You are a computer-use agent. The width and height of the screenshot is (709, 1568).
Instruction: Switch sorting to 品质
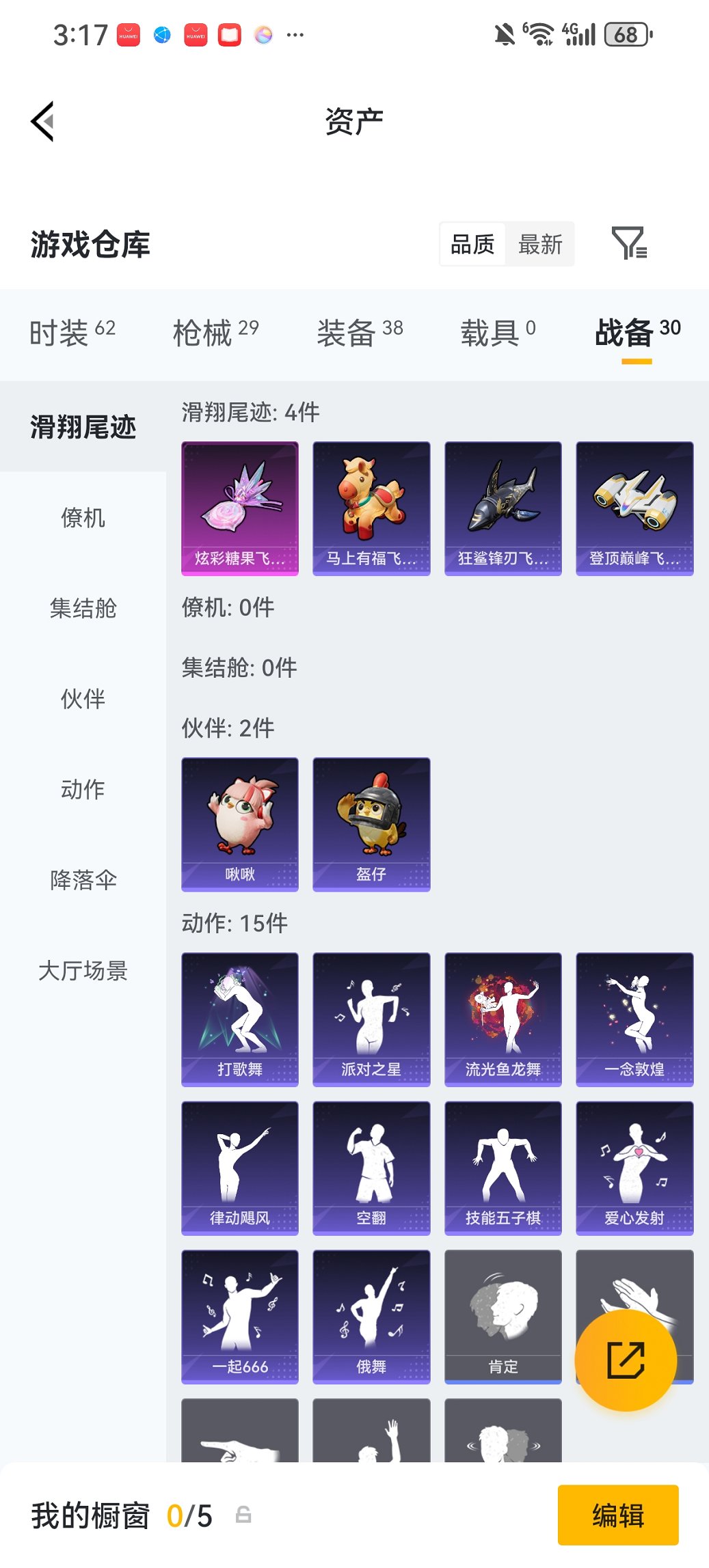pyautogui.click(x=474, y=244)
